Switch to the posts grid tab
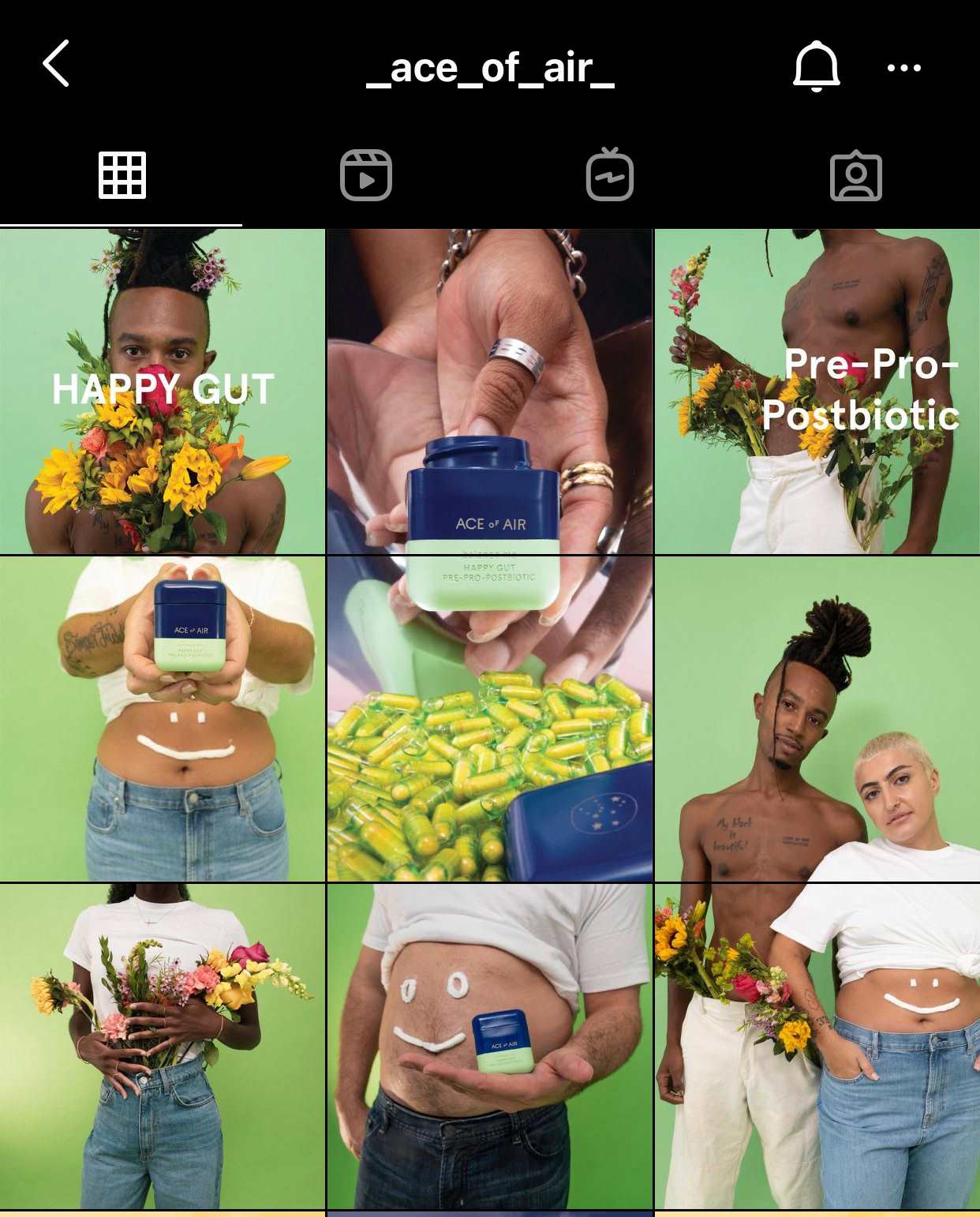 [122, 175]
